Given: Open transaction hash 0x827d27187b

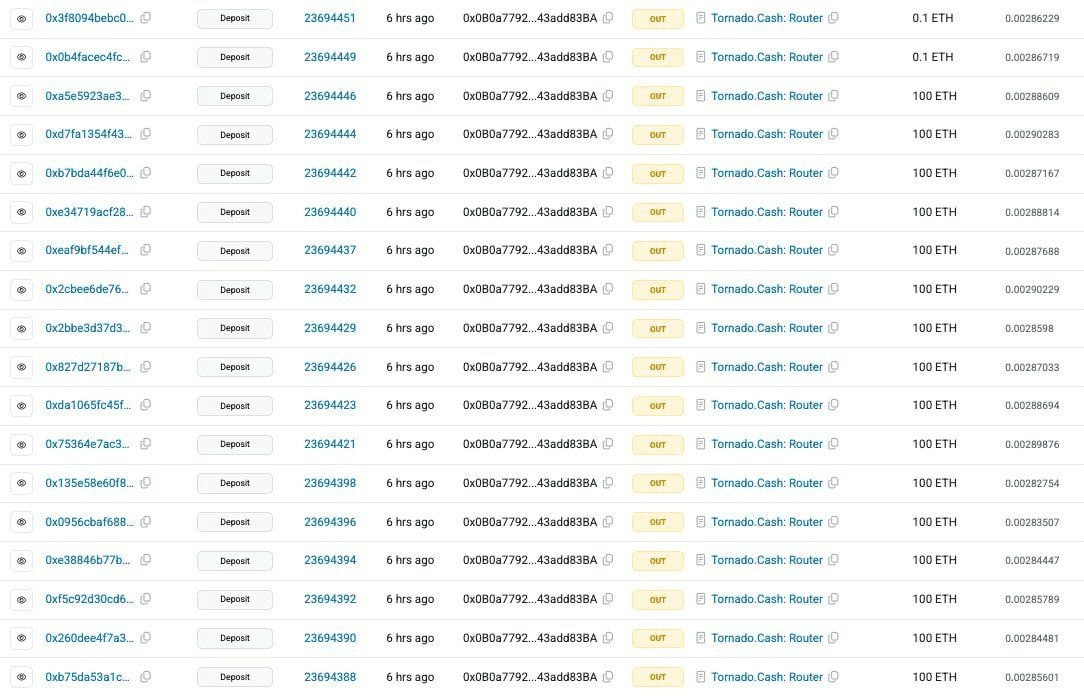Looking at the screenshot, I should (88, 367).
